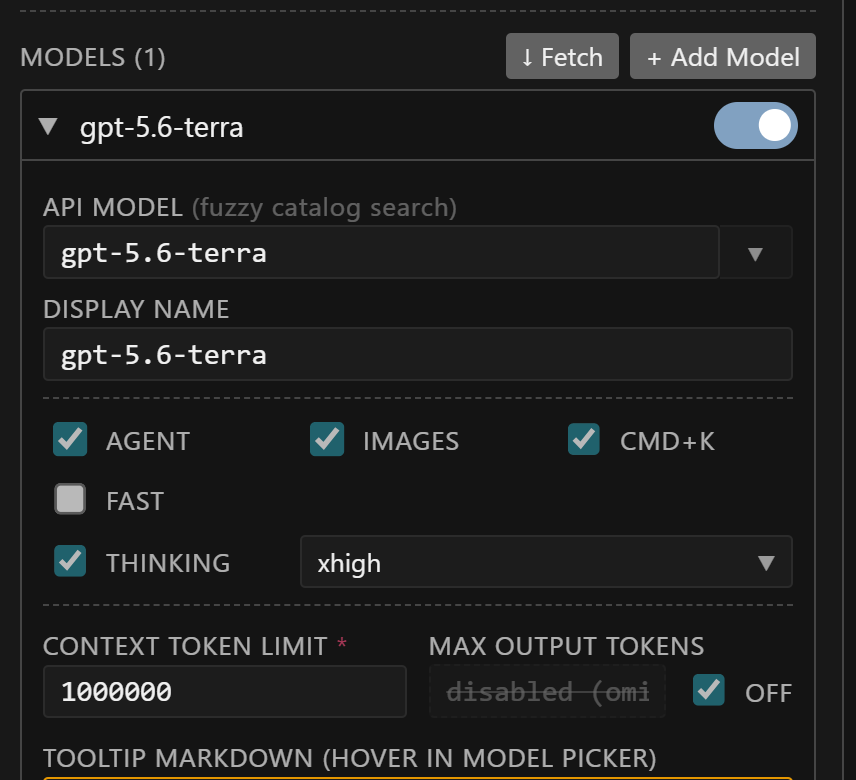856x780 pixels.
Task: Uncheck the Max Output Tokens OFF checkbox
Action: (709, 690)
